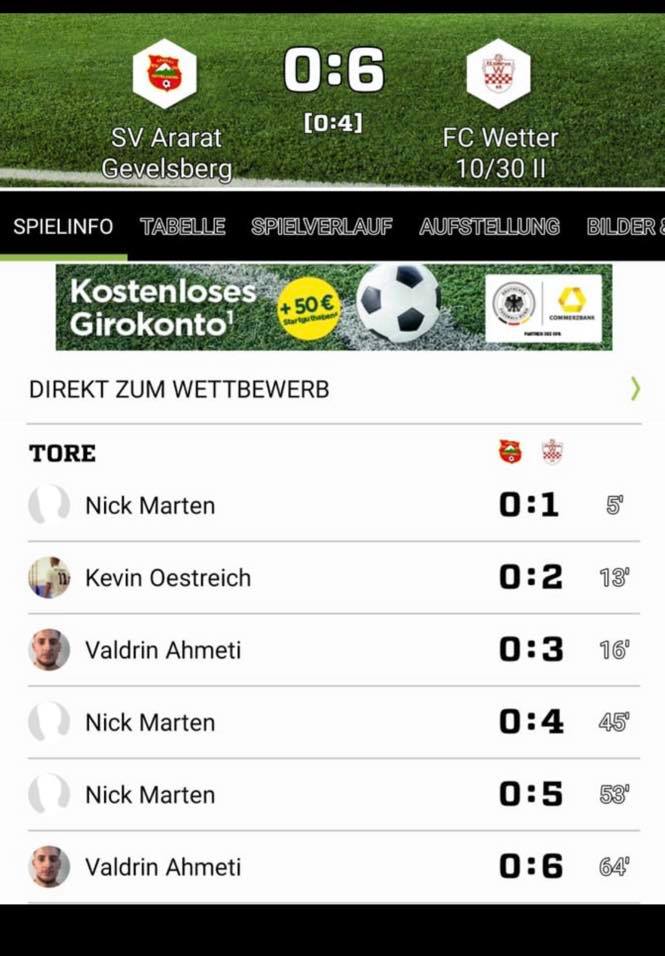Tap Nick Marten's 0:5 goal row
Viewport: 665px width, 956px height.
pyautogui.click(x=333, y=794)
